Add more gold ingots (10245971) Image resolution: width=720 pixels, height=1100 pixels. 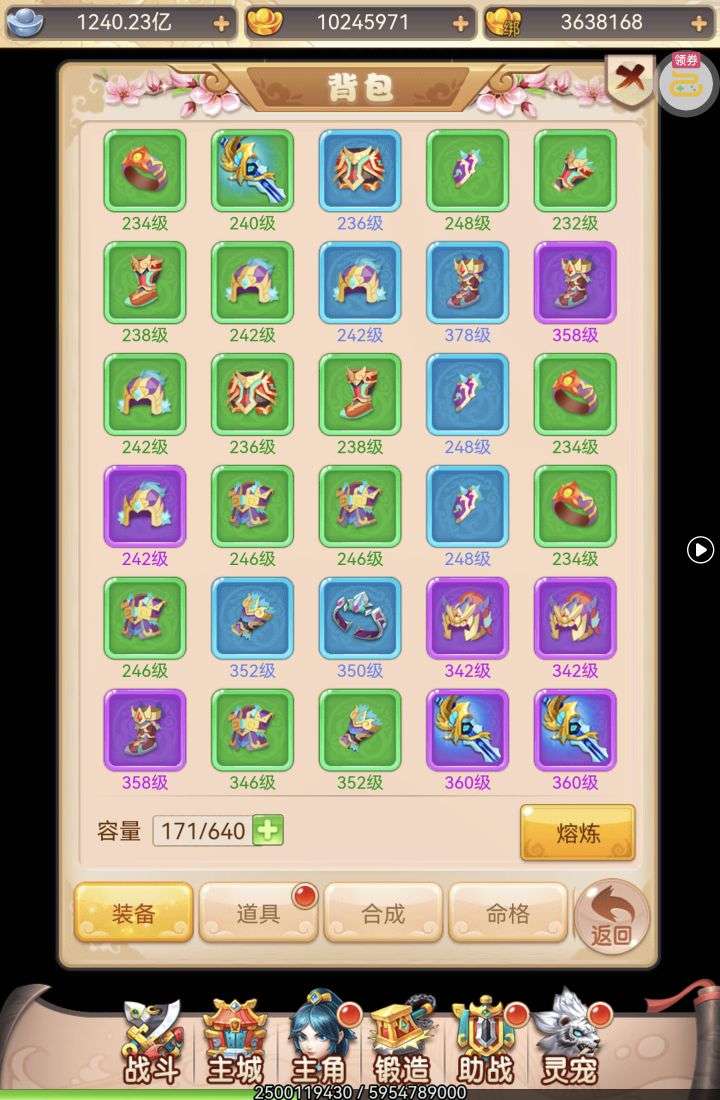(x=460, y=23)
